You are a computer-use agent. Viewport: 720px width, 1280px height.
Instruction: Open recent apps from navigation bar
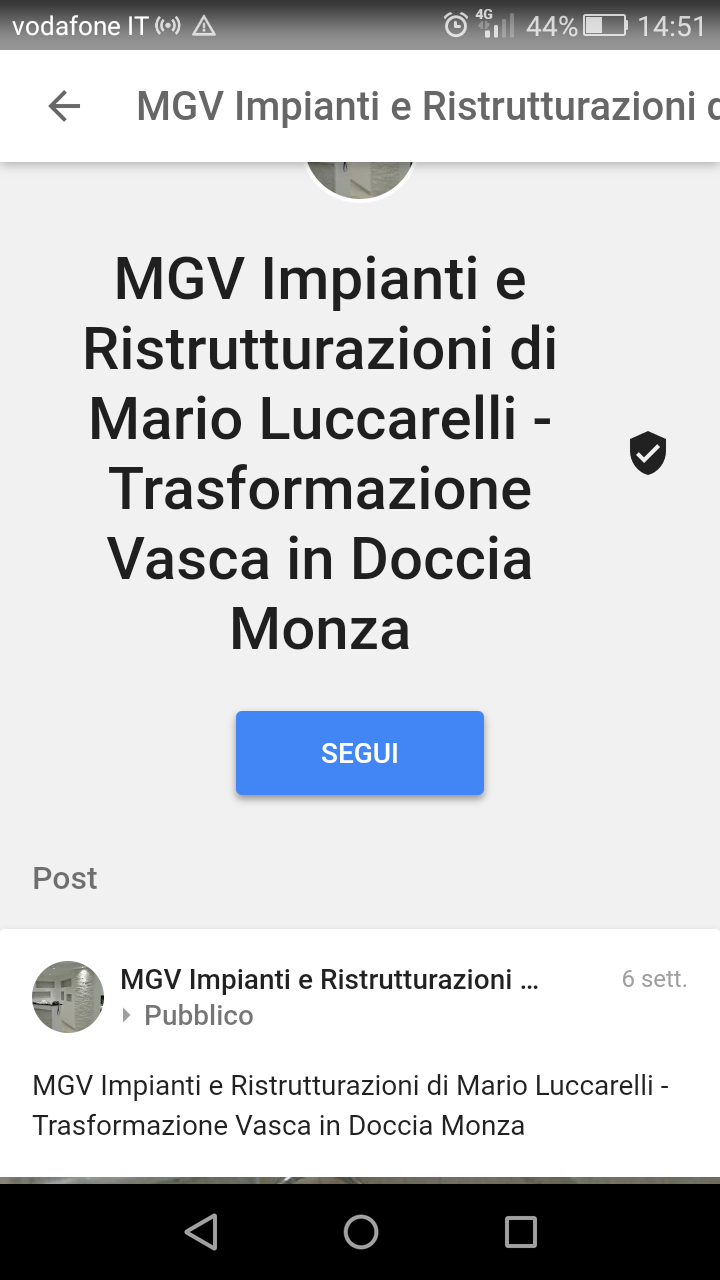[x=520, y=1232]
